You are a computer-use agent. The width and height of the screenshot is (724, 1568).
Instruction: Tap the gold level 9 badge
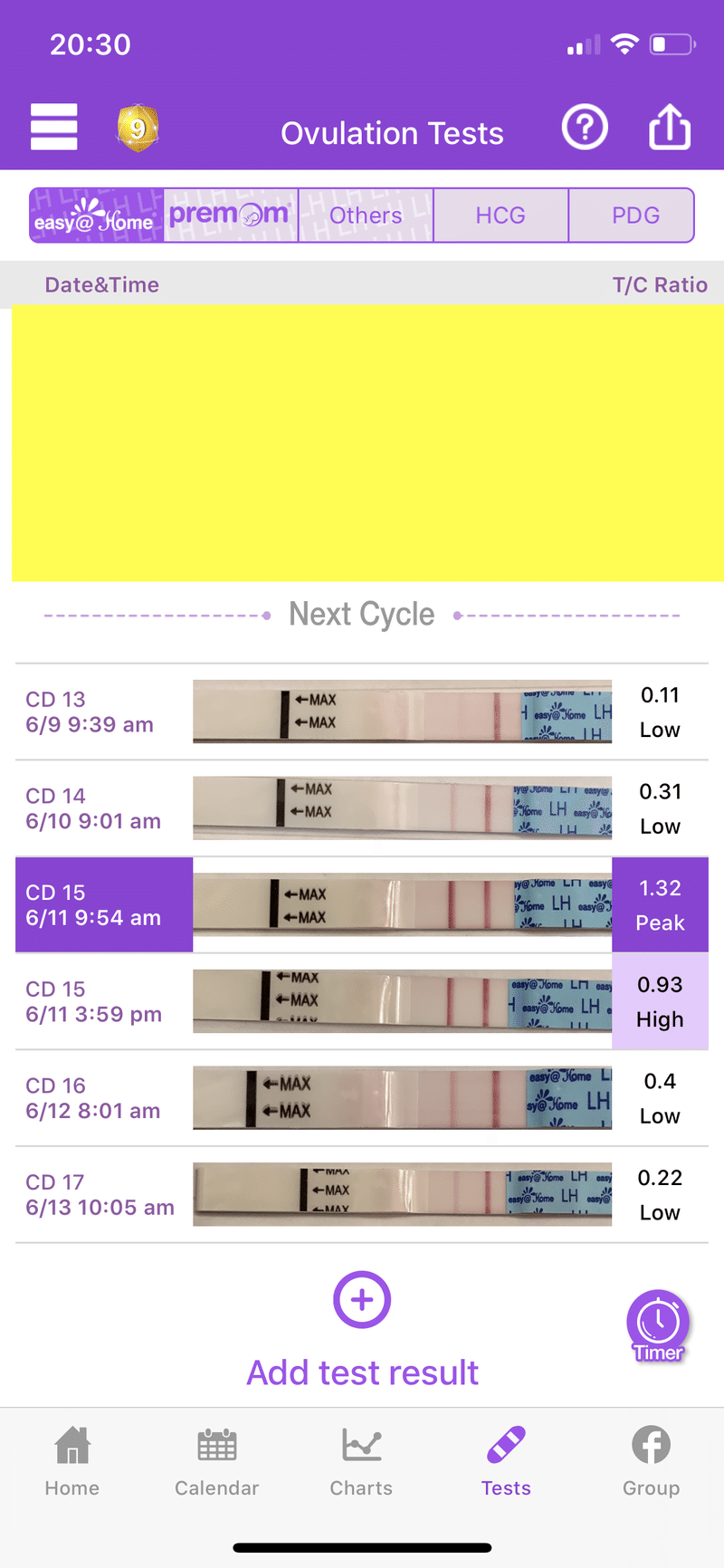(x=138, y=128)
